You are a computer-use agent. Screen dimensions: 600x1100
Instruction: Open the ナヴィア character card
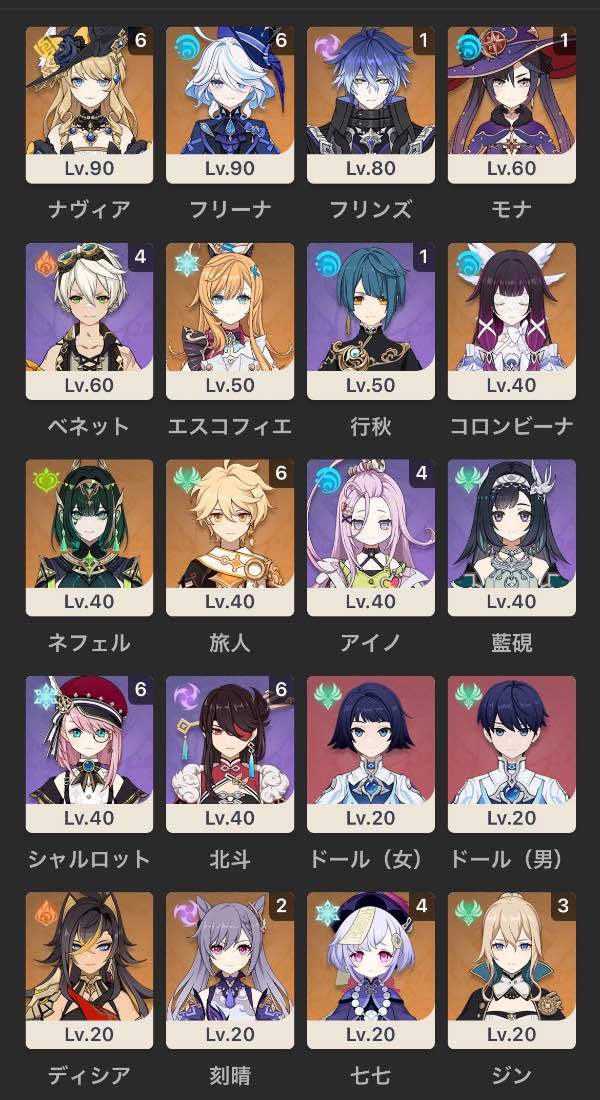[x=89, y=105]
